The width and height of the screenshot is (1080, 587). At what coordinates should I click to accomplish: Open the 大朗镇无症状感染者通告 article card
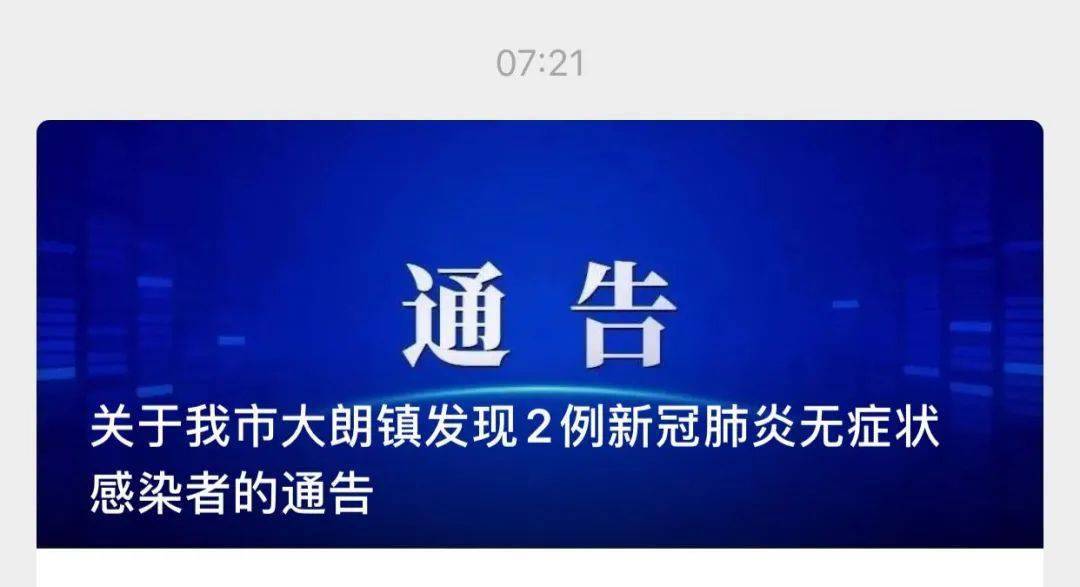click(x=540, y=335)
